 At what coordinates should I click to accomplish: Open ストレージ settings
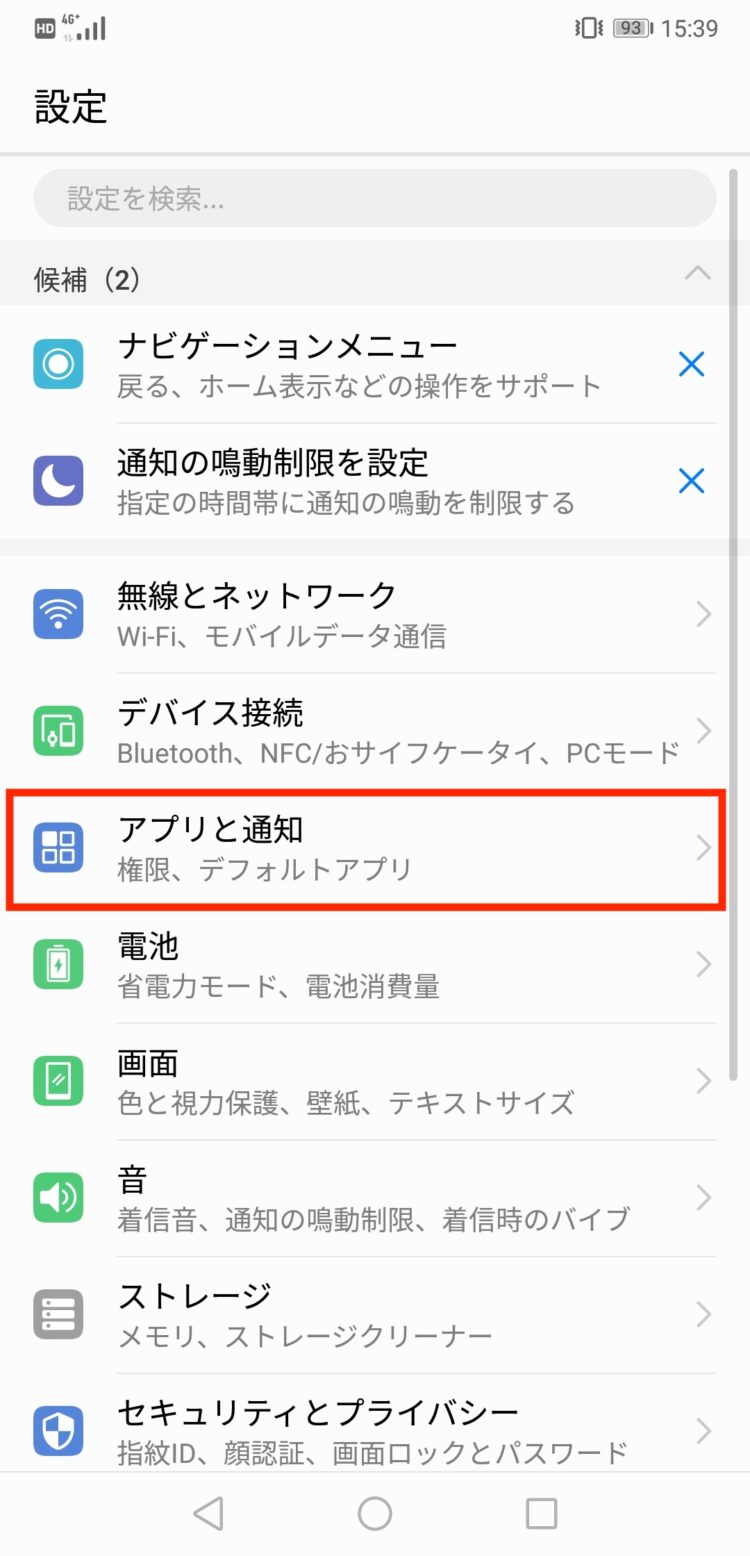tap(374, 1313)
